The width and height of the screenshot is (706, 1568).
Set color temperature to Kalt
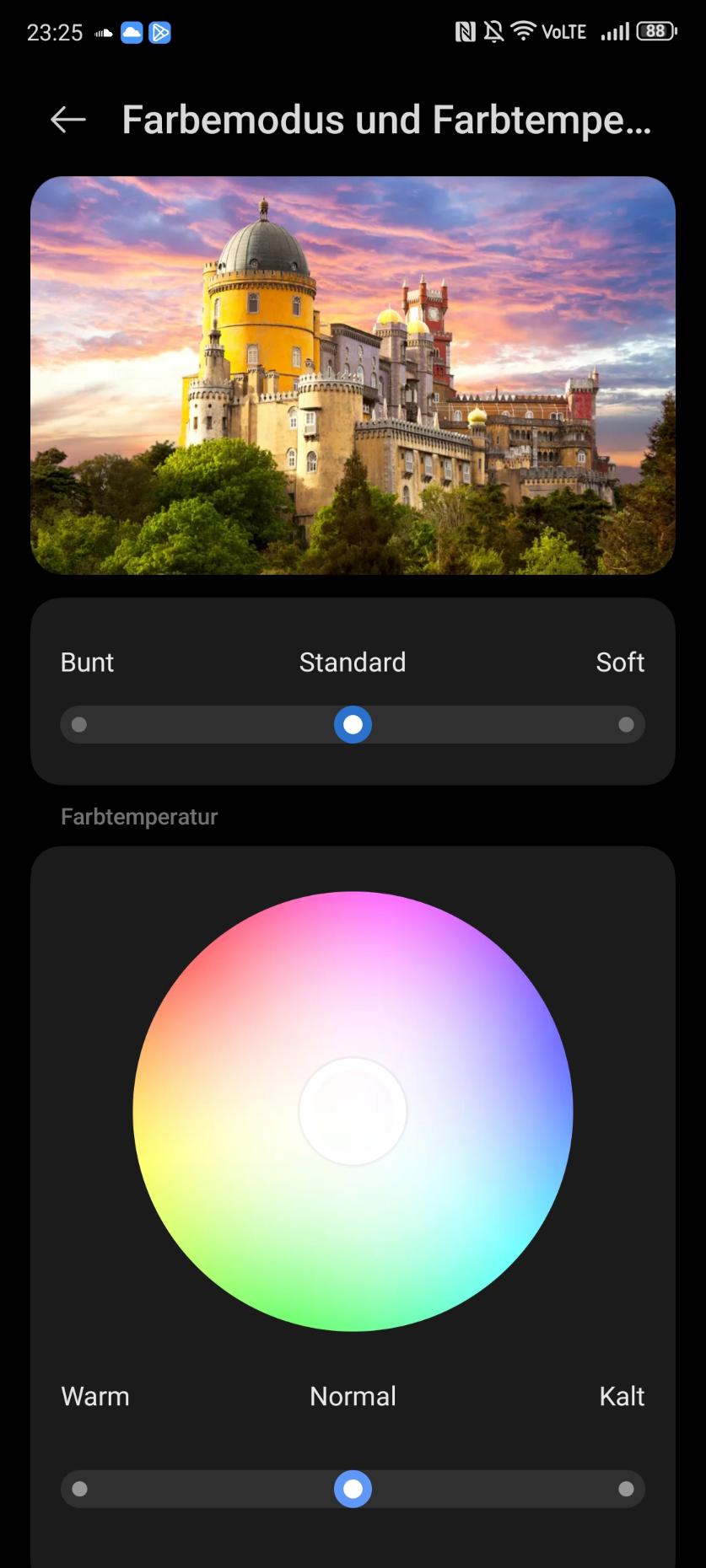tap(626, 1489)
